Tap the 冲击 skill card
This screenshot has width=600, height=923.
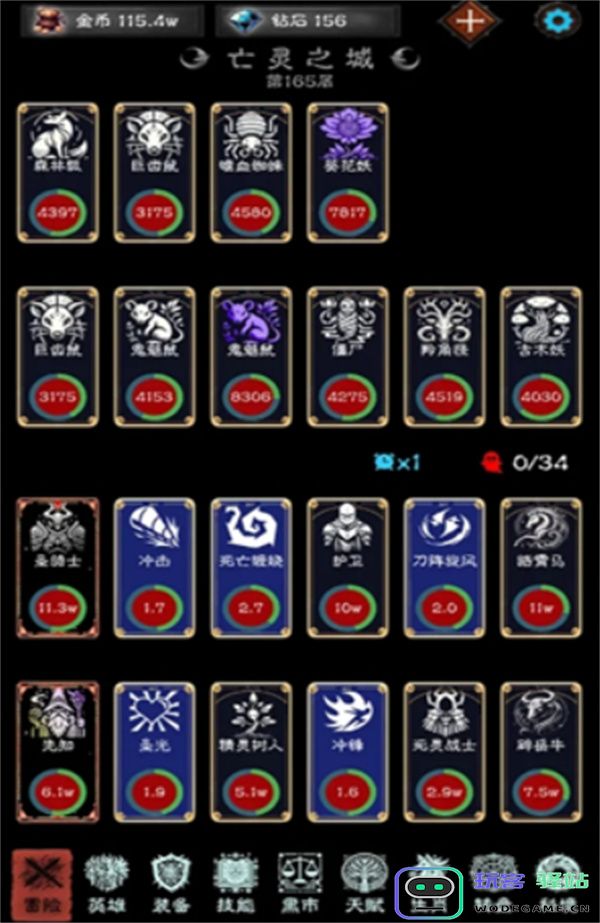tap(154, 567)
